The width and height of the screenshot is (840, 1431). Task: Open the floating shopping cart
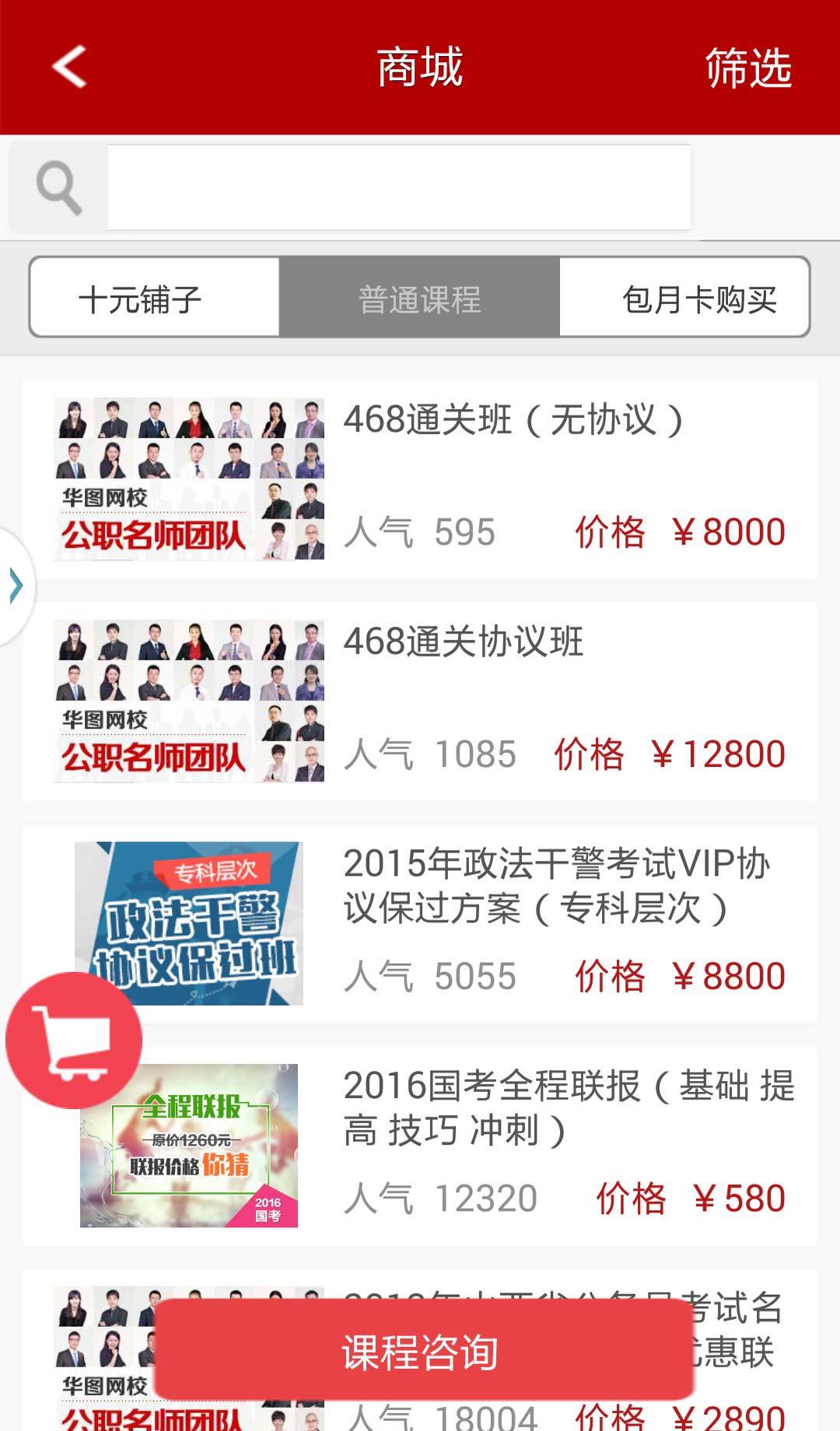74,1040
